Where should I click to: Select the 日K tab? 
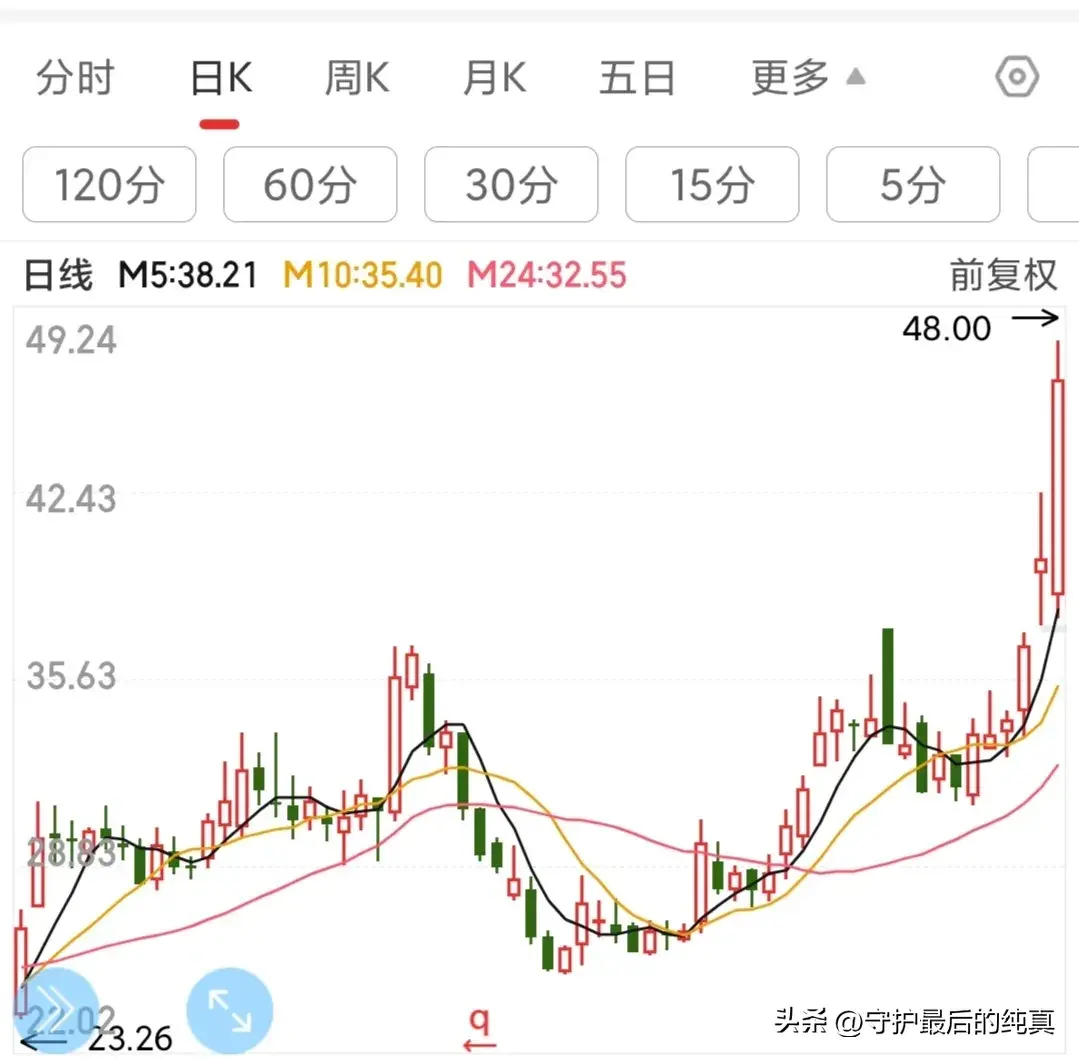[x=221, y=78]
